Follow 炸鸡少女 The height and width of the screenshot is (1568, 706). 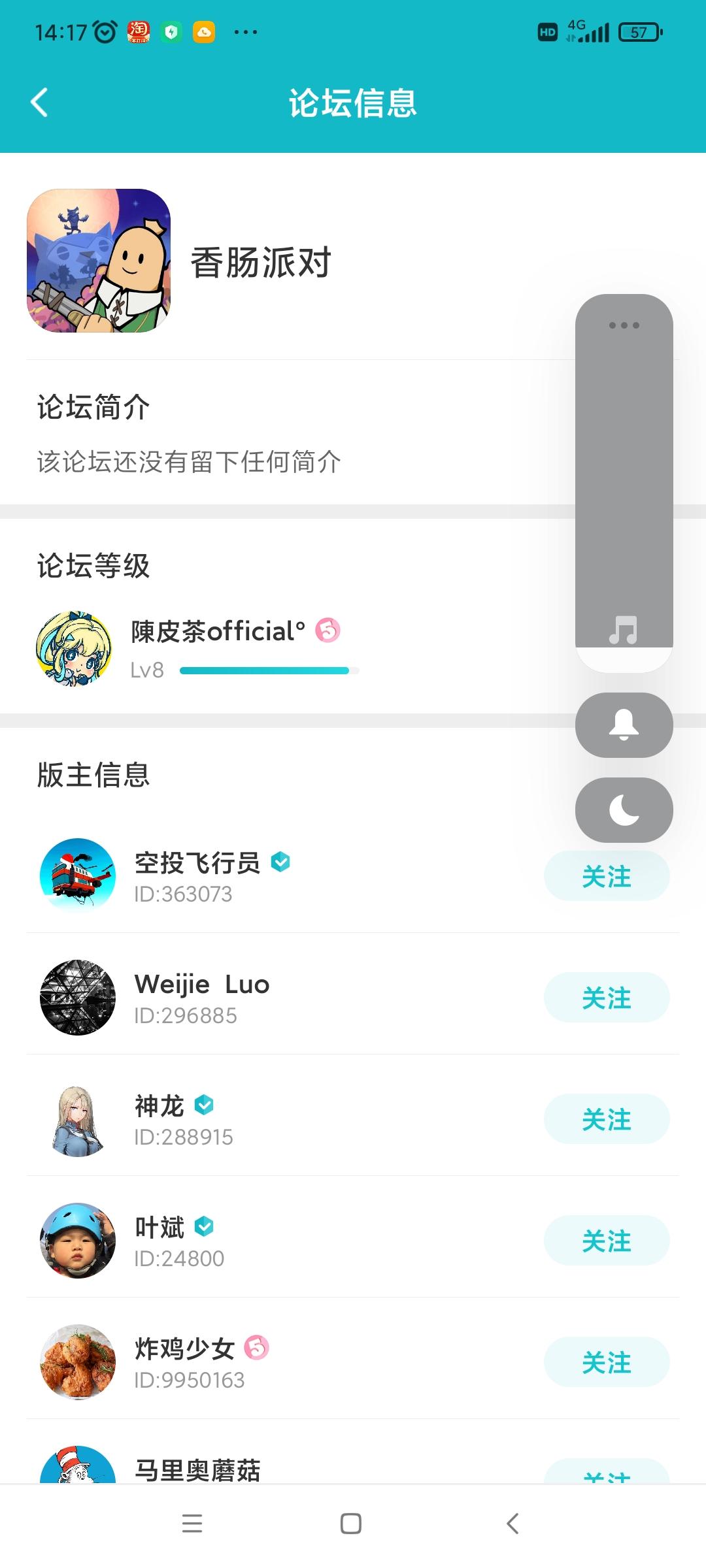click(606, 1362)
